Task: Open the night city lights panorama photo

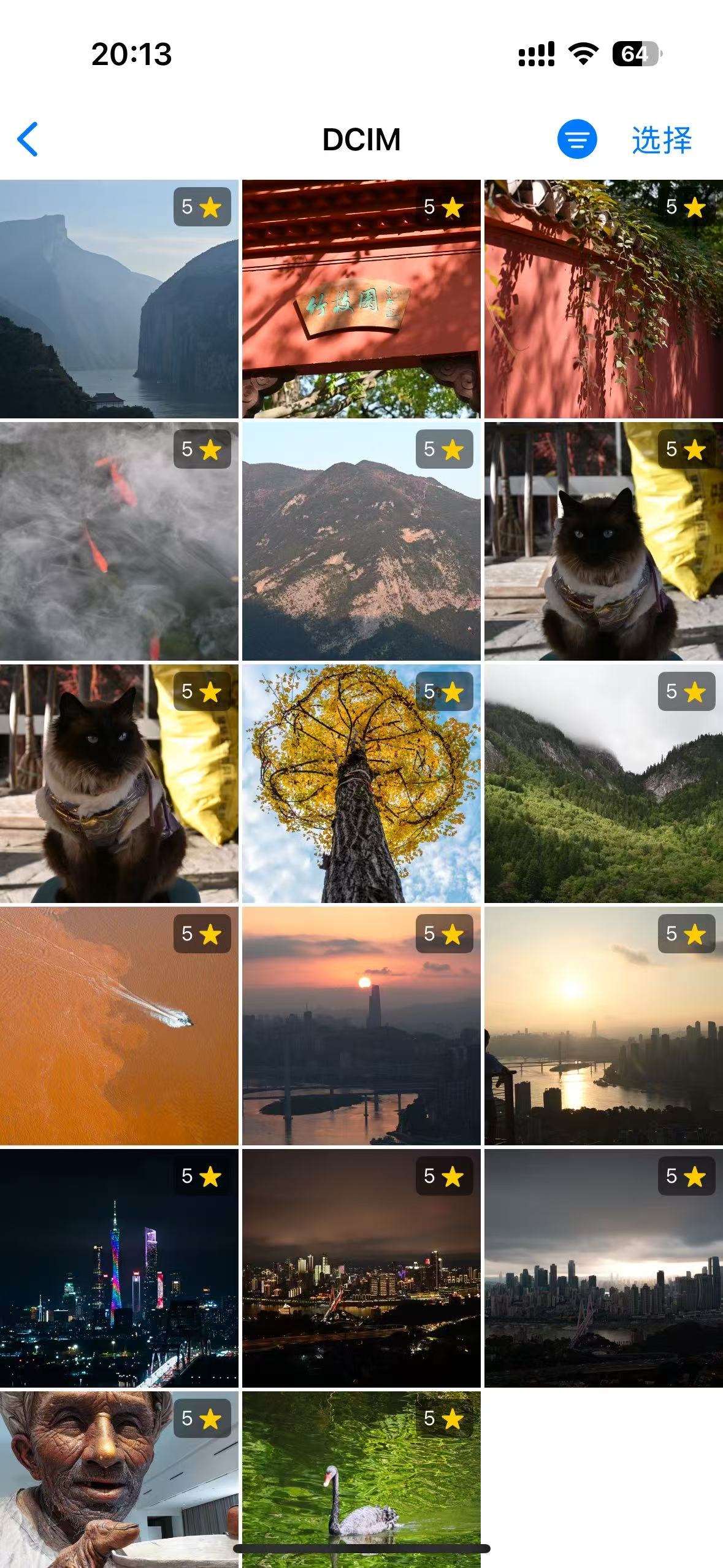Action: [x=361, y=1268]
